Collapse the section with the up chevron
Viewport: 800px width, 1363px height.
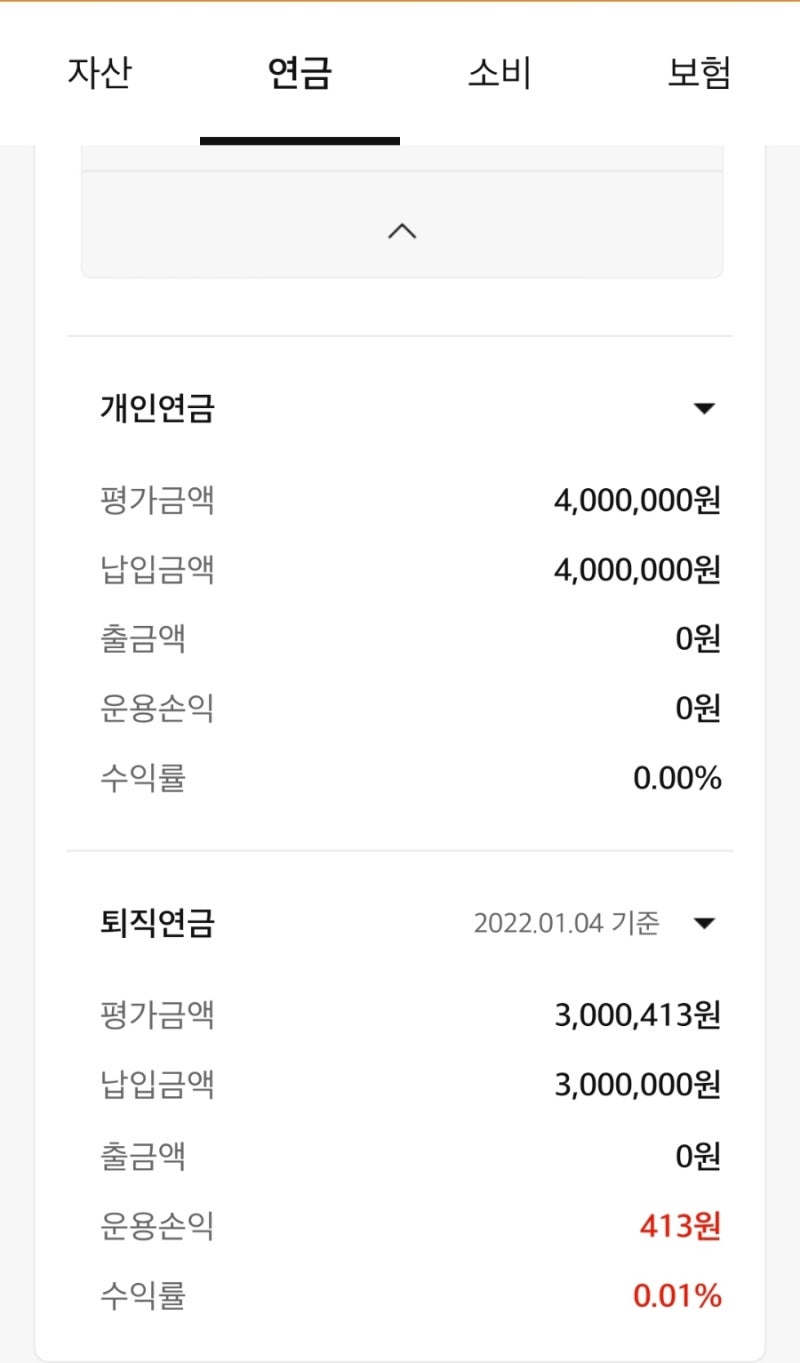click(402, 231)
